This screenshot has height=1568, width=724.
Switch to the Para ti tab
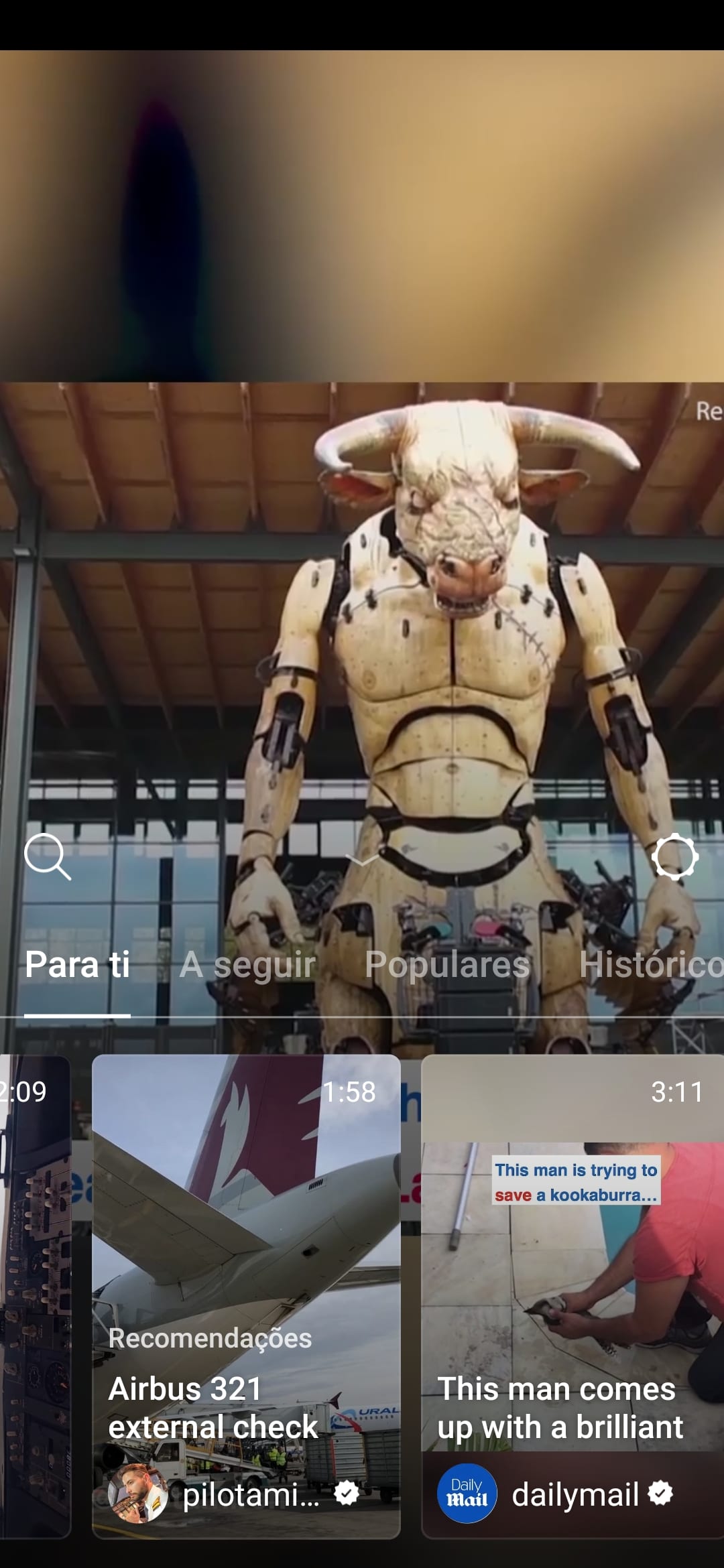[78, 965]
